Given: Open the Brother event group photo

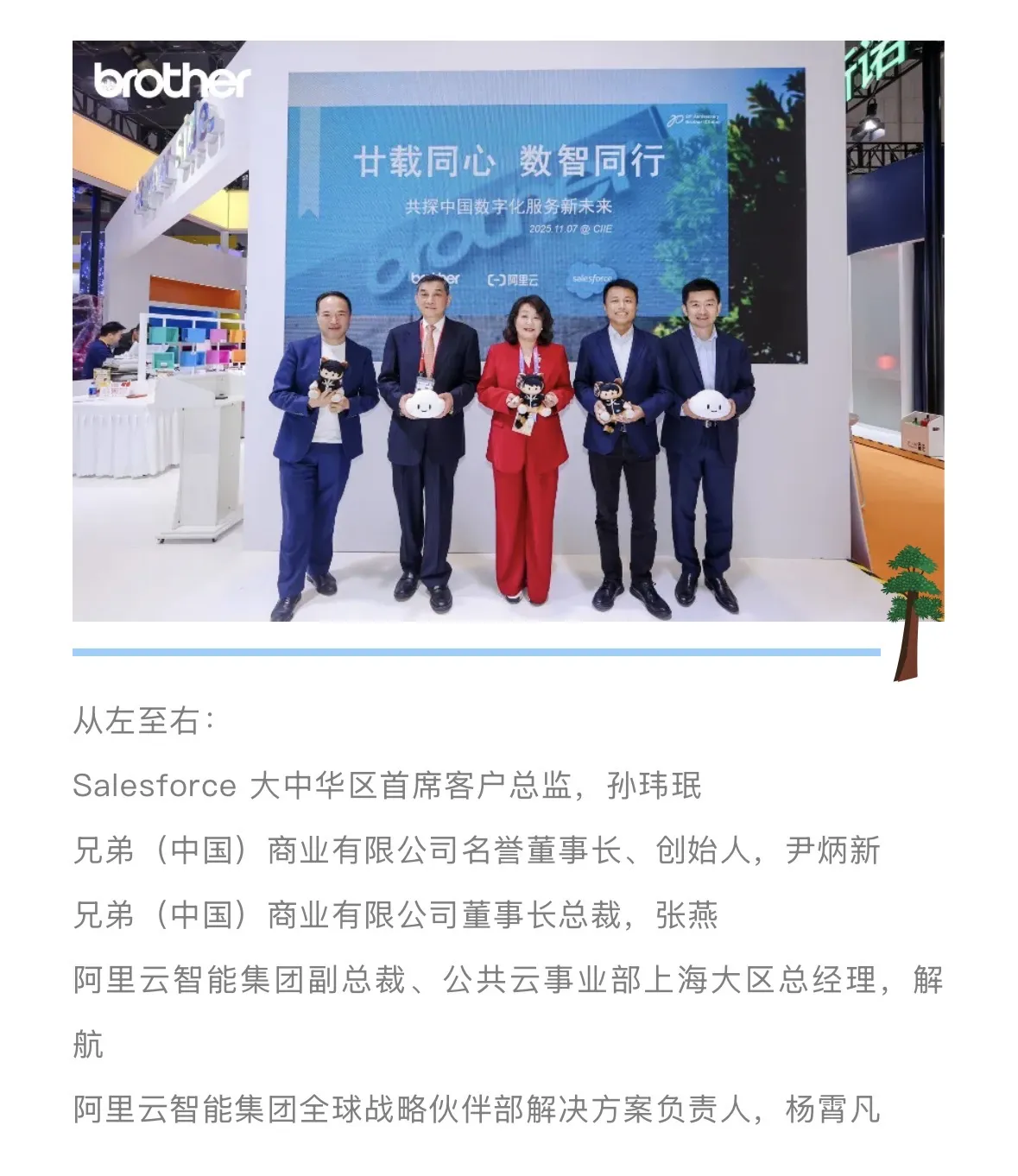Looking at the screenshot, I should [508, 331].
